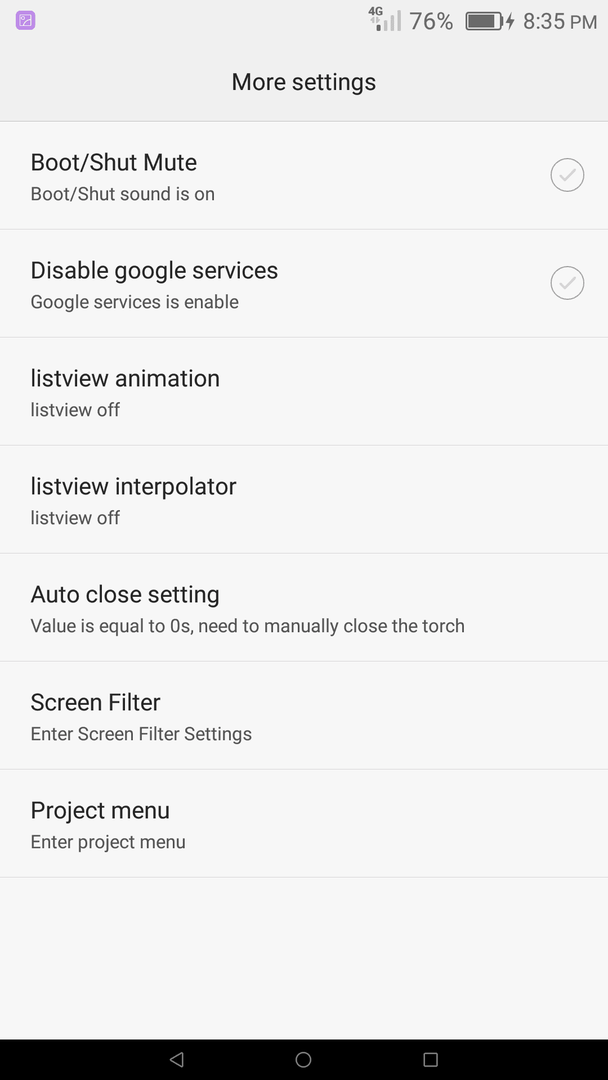
Task: Open the recent apps view
Action: pyautogui.click(x=430, y=1059)
